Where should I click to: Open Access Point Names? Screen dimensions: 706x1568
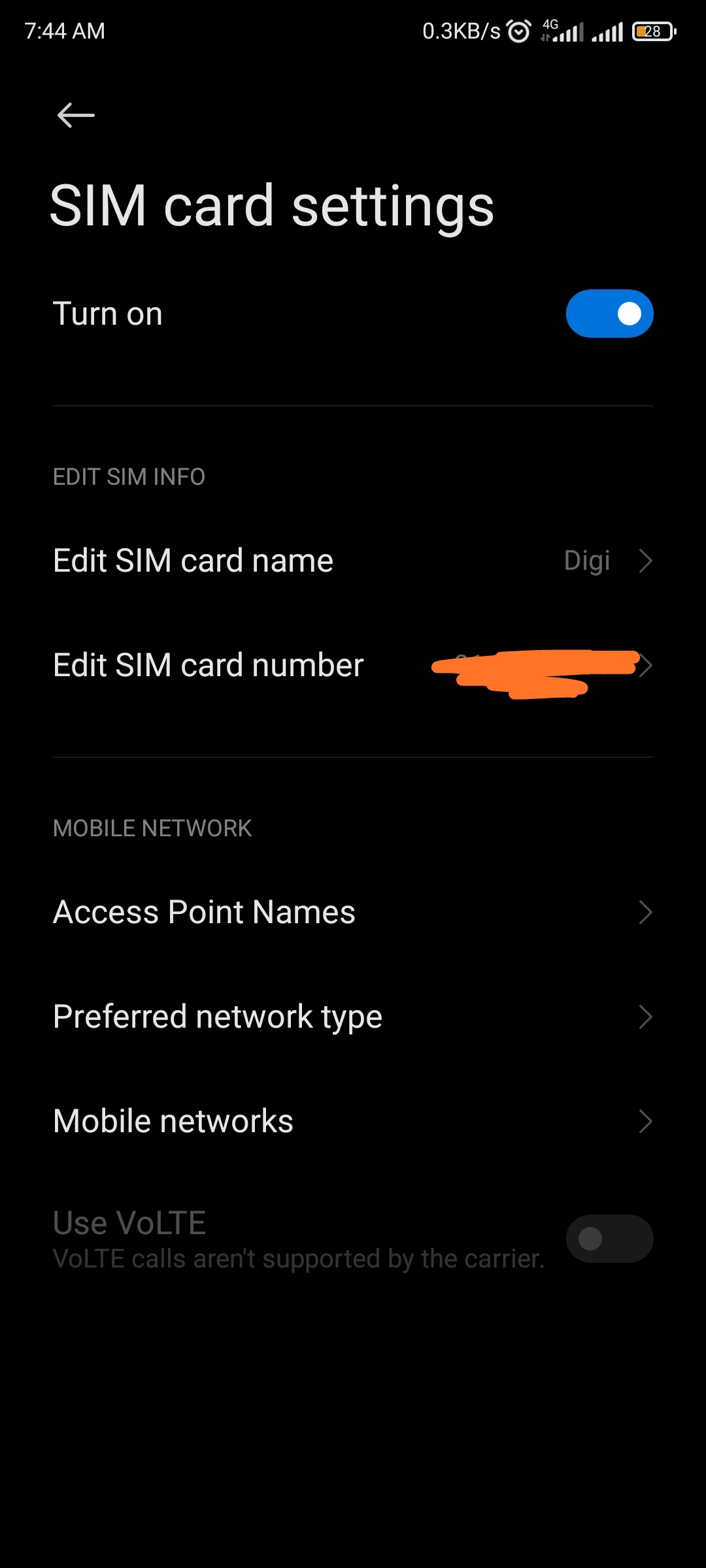pyautogui.click(x=353, y=912)
